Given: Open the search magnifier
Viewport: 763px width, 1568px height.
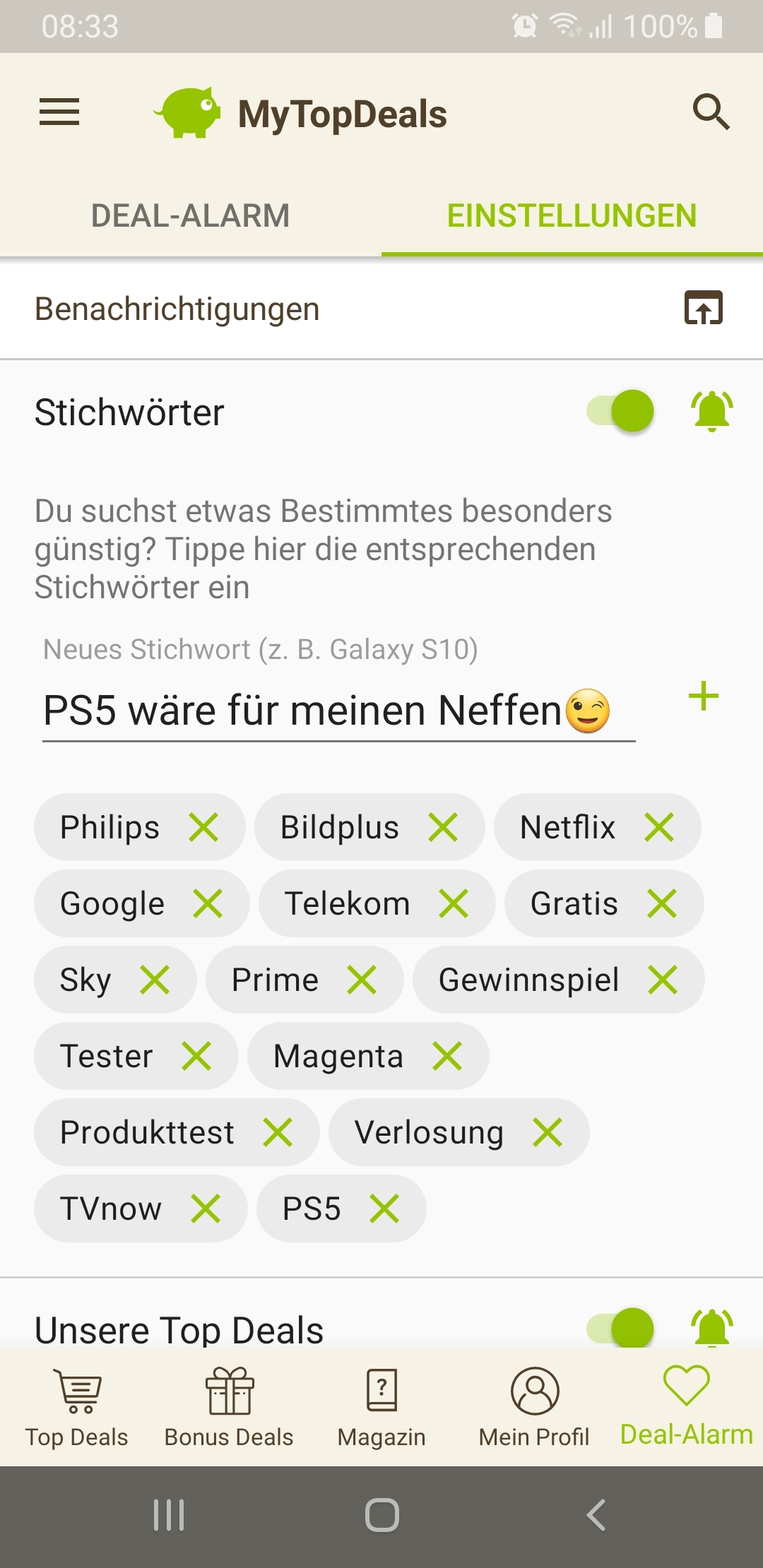Looking at the screenshot, I should pyautogui.click(x=711, y=112).
